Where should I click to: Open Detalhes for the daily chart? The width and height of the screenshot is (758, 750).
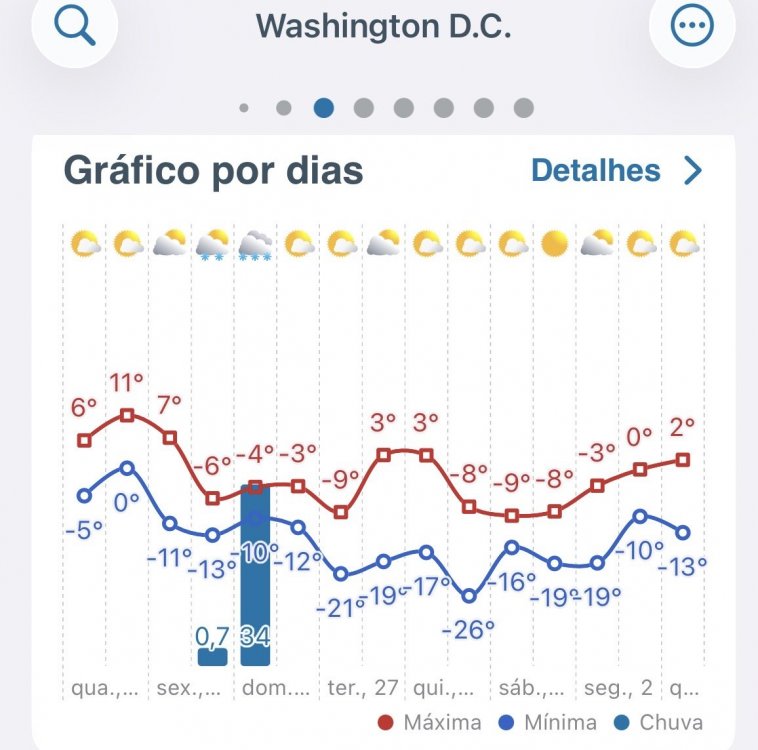[616, 171]
